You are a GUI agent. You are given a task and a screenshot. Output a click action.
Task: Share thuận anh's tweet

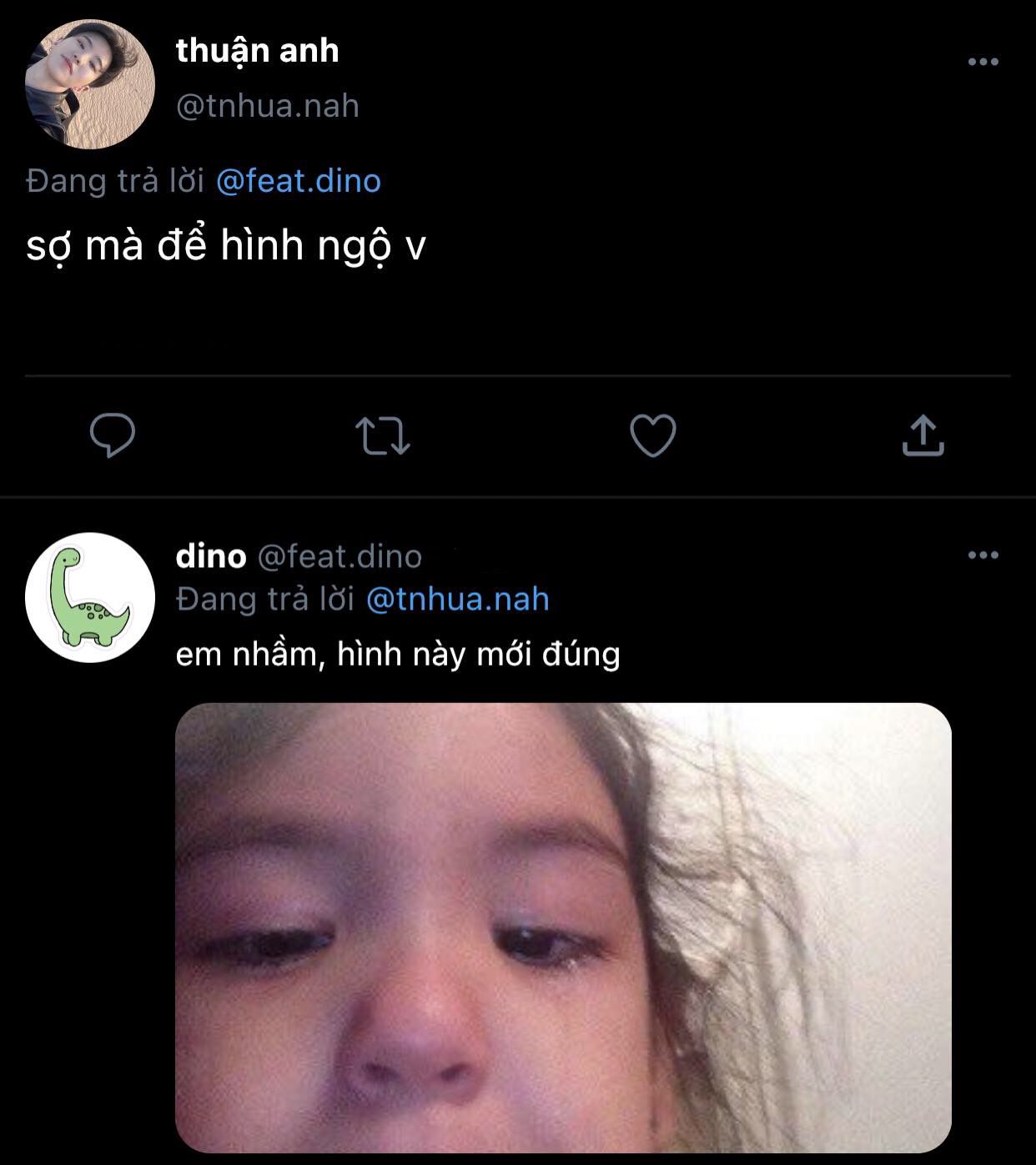(923, 435)
